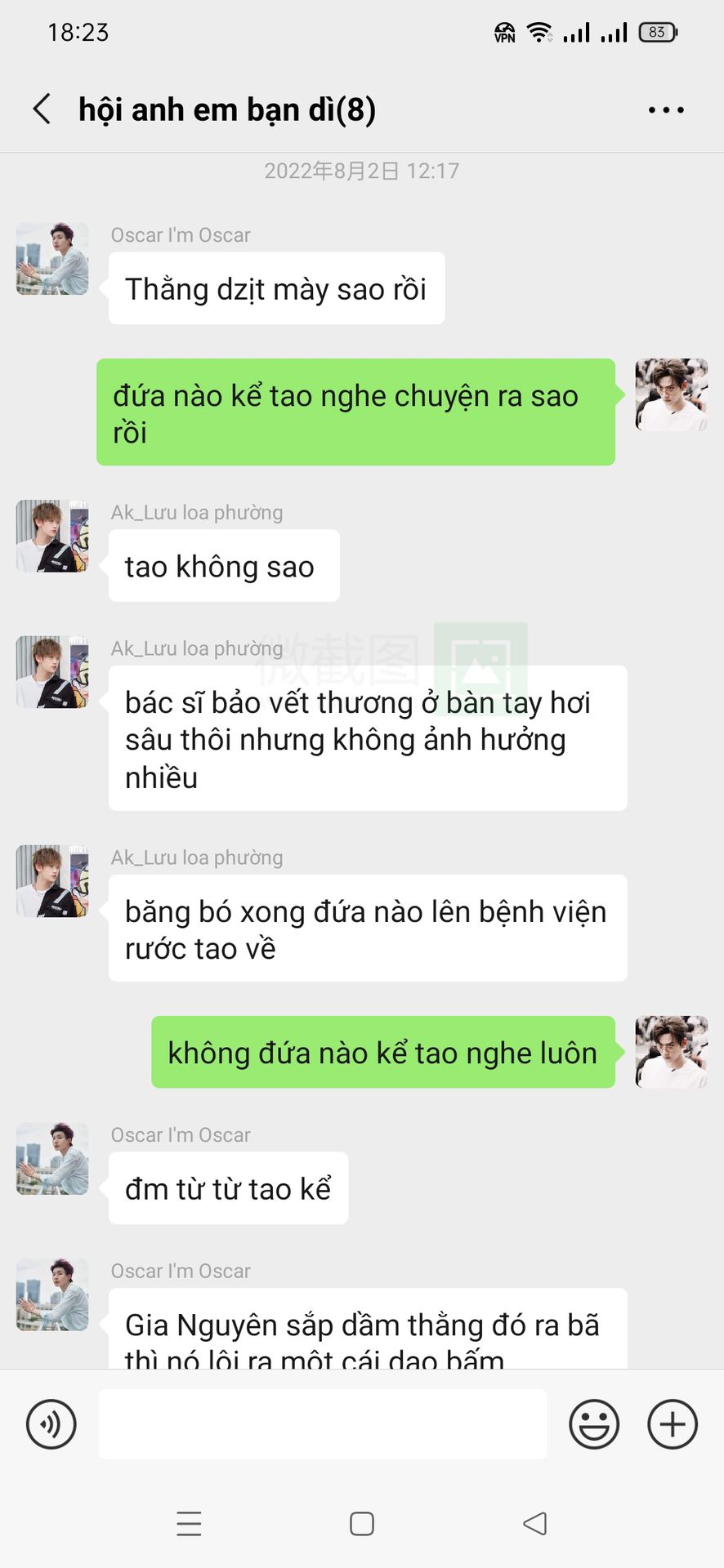
Task: Open Oscar's avatar beside 'Thằng dzịt mày sao rồi'
Action: pos(52,259)
